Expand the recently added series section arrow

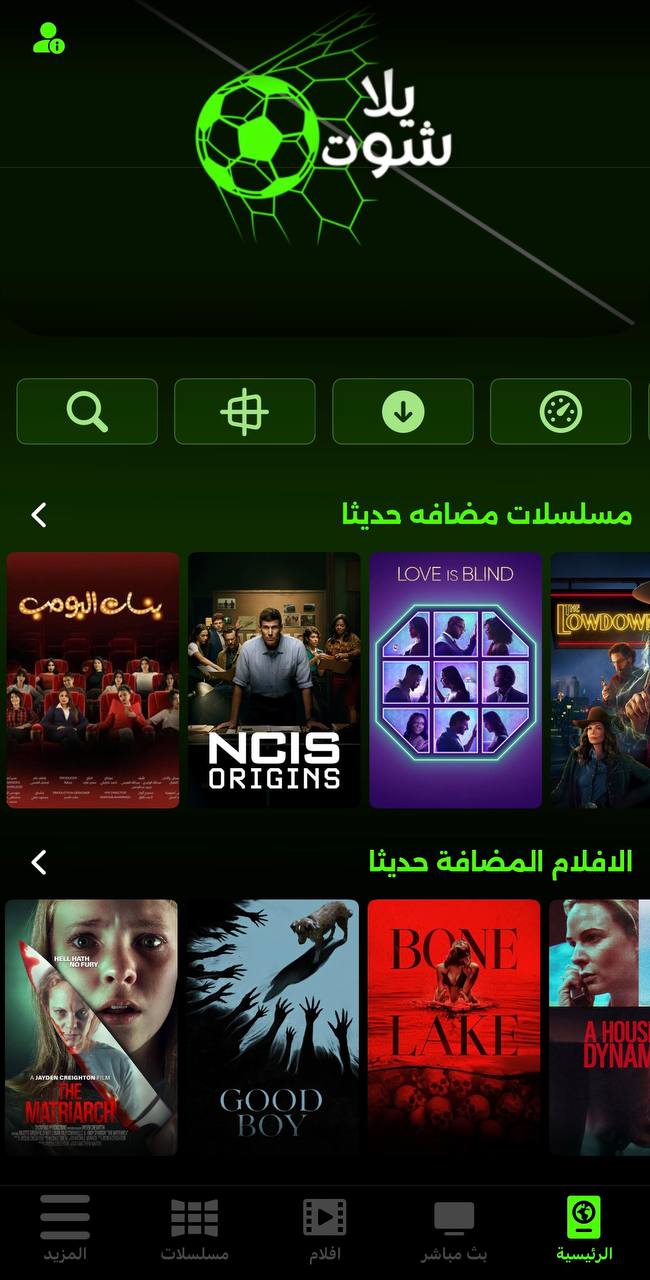39,515
